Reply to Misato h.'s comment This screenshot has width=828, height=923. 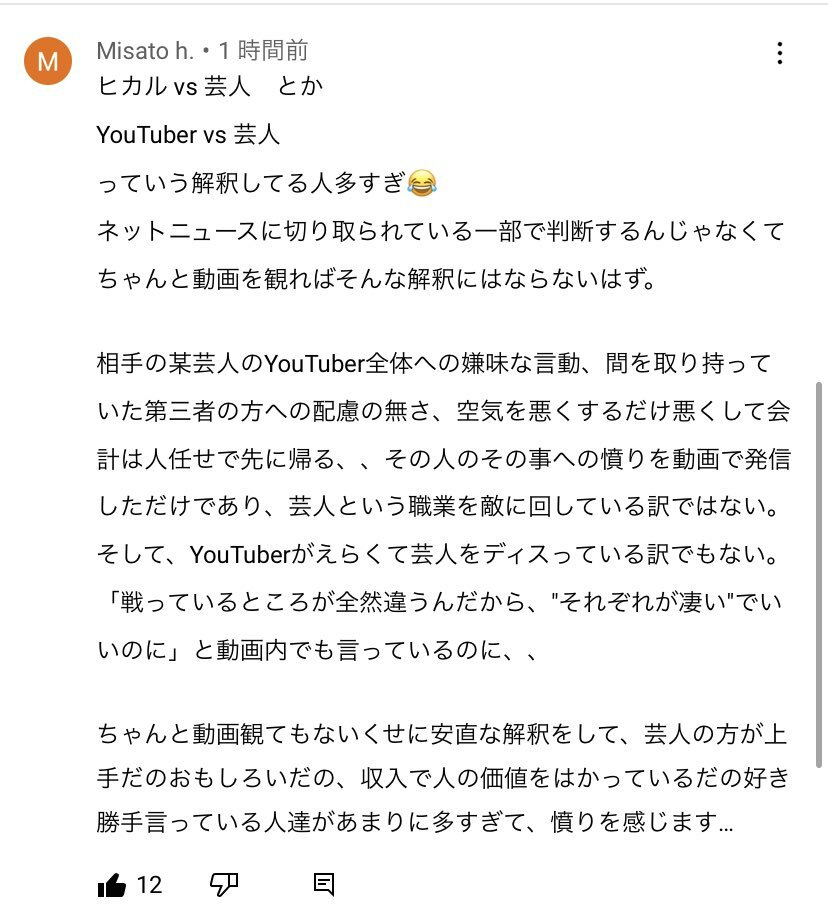(x=323, y=885)
